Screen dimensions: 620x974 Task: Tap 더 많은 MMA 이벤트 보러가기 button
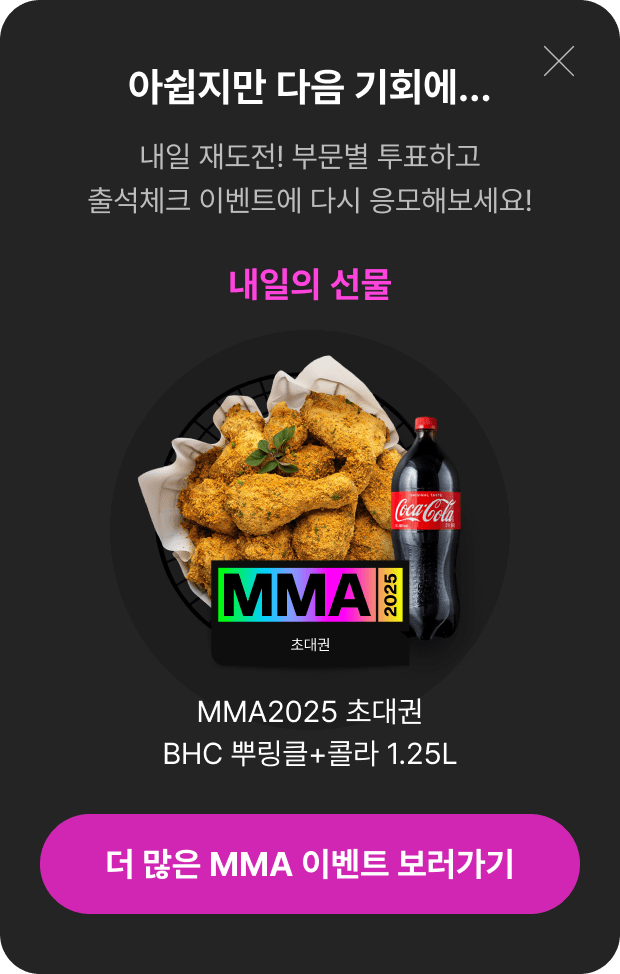(310, 864)
